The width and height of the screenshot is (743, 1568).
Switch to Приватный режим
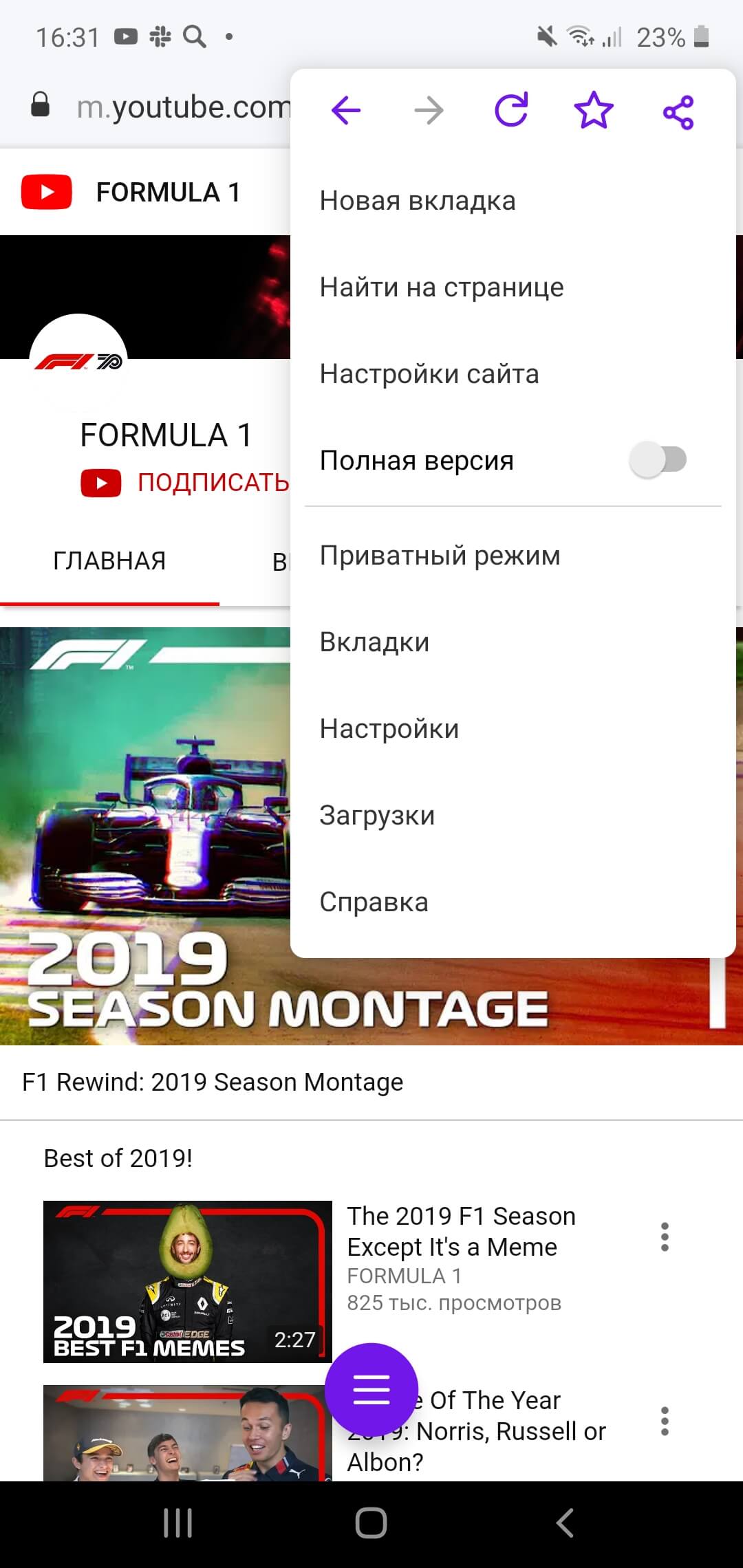pyautogui.click(x=440, y=556)
